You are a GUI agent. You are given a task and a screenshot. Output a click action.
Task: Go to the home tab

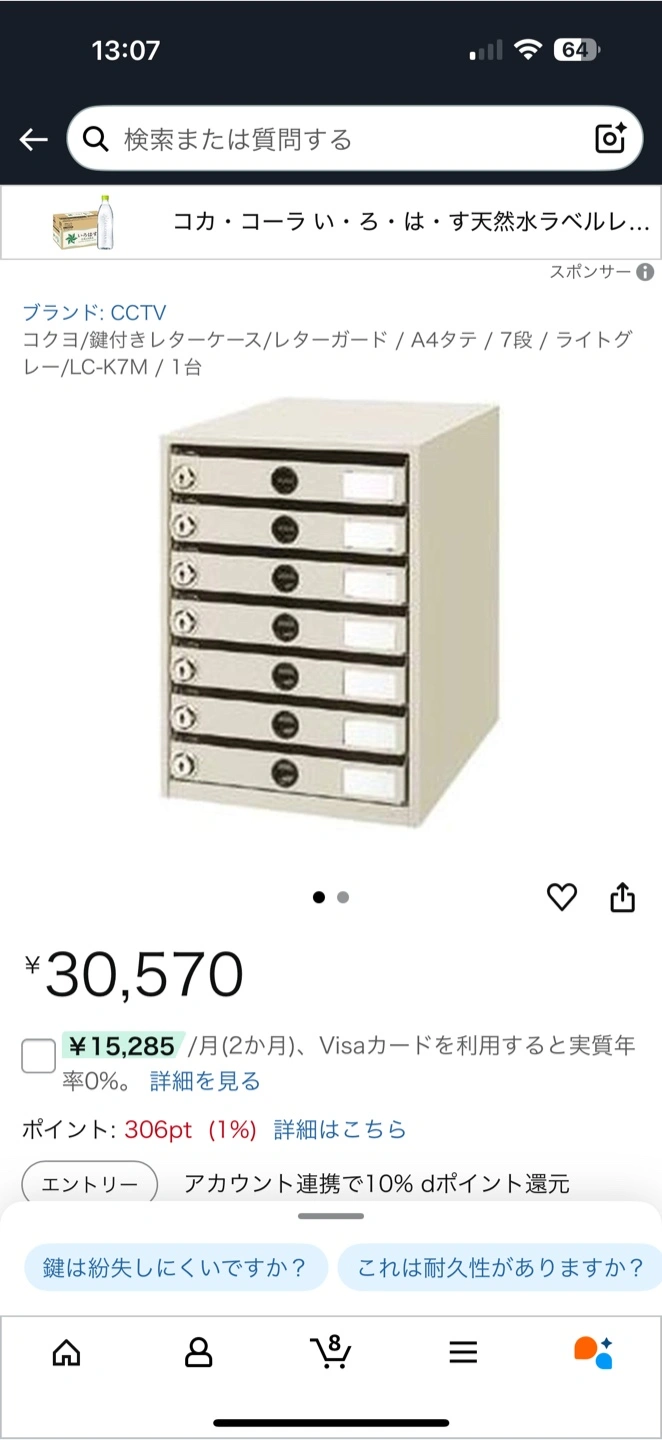pyautogui.click(x=66, y=1353)
